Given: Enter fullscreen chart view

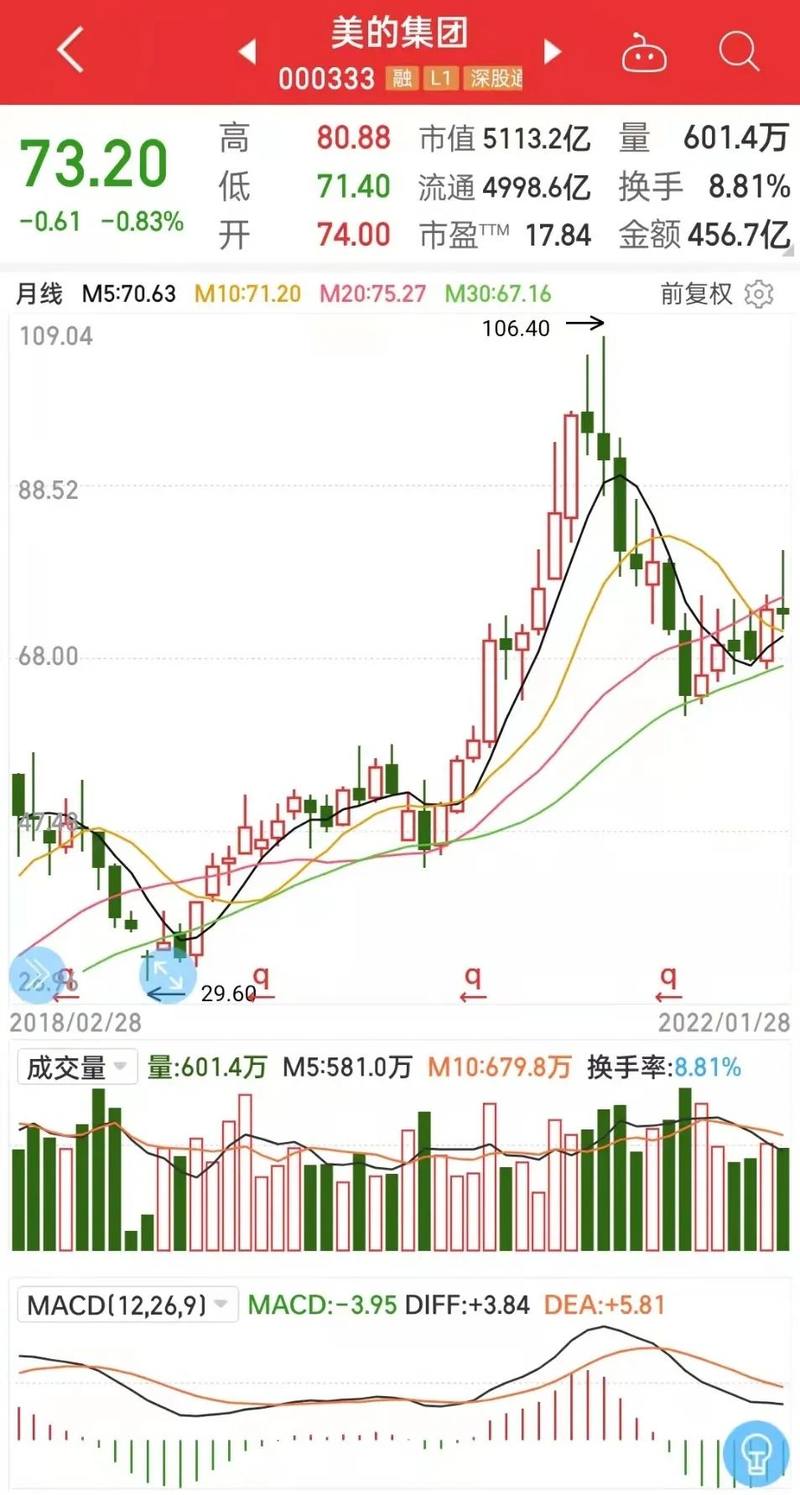Looking at the screenshot, I should tap(167, 974).
